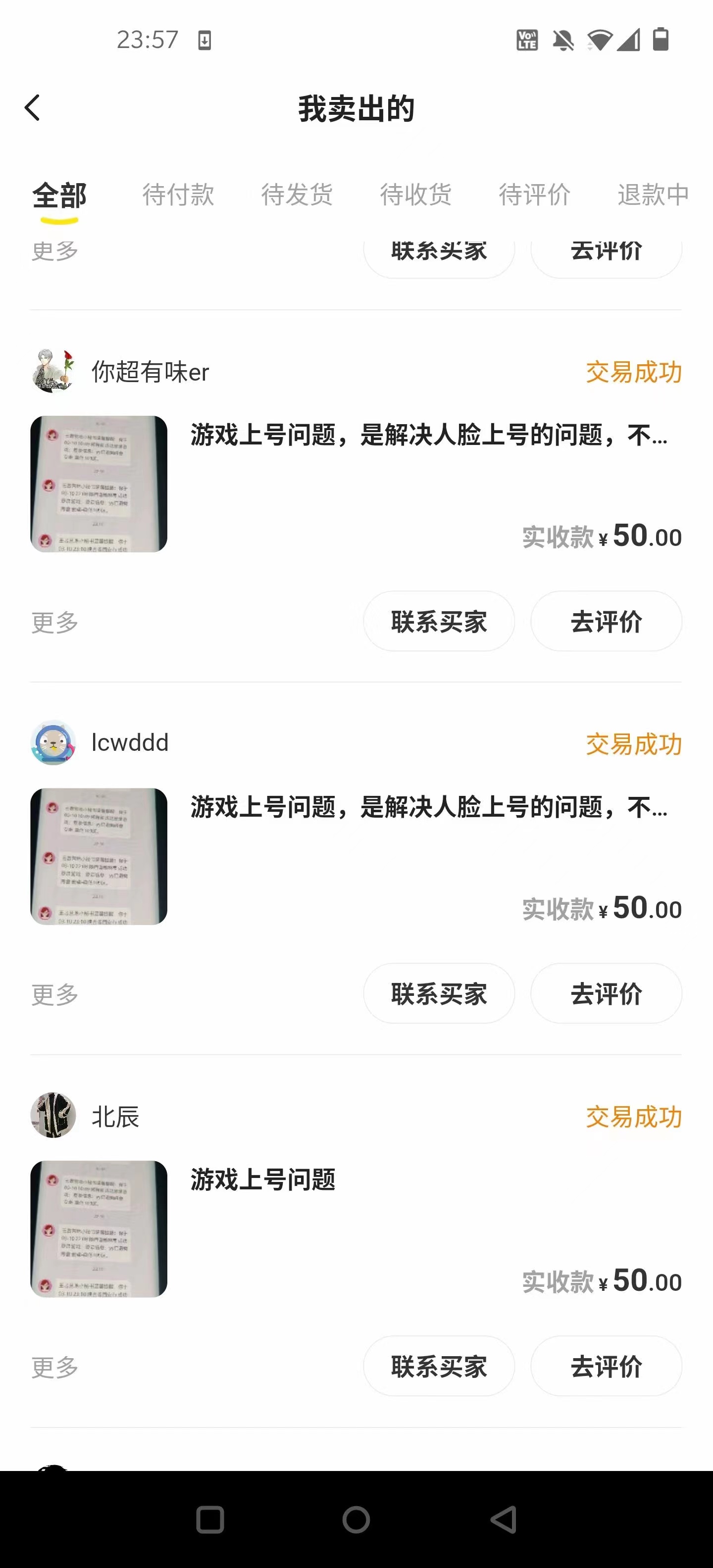Expand 更多 options on 你超有味er's order
Image resolution: width=713 pixels, height=1568 pixels.
coord(53,622)
